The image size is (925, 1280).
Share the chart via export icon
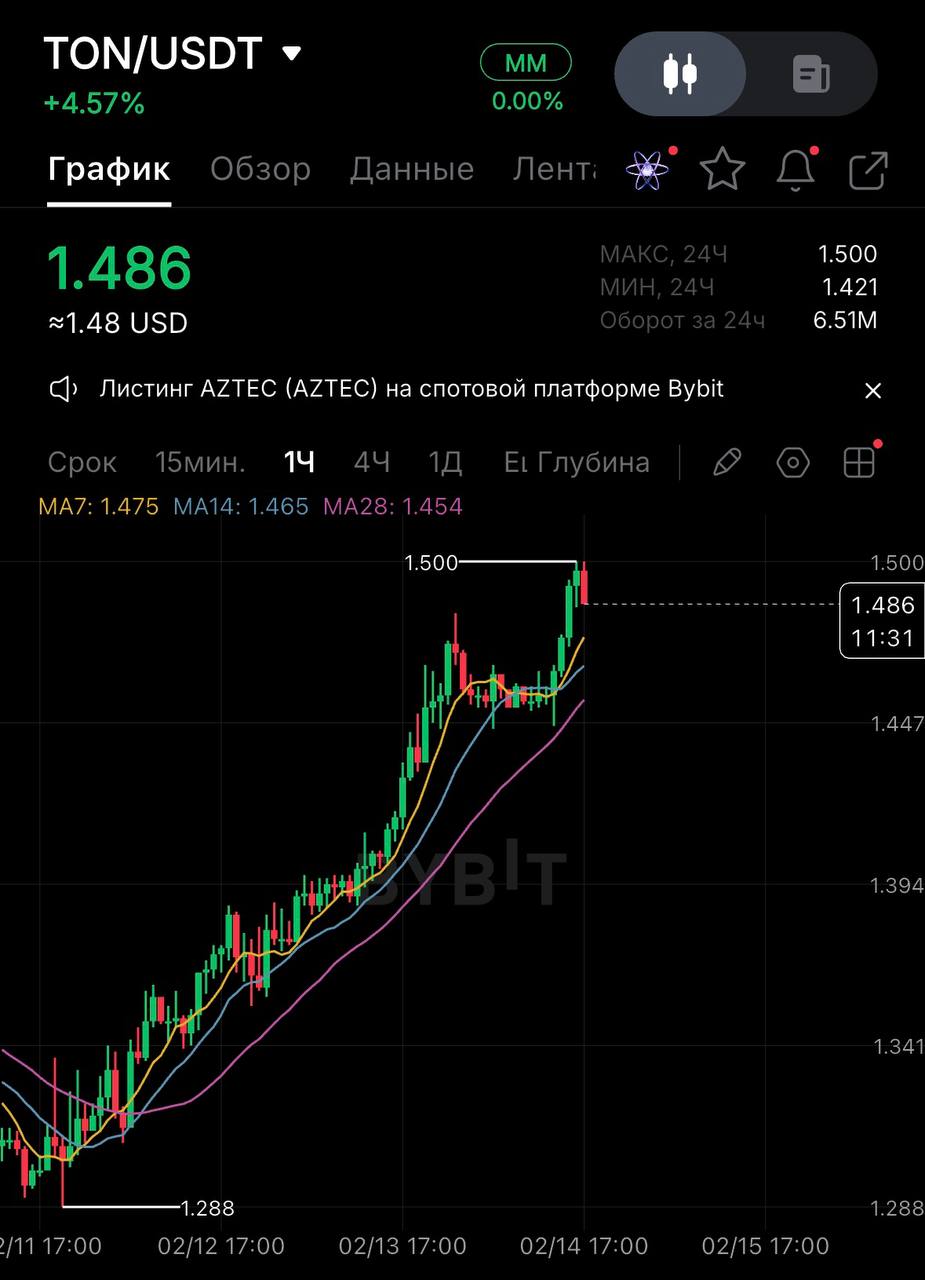point(867,170)
